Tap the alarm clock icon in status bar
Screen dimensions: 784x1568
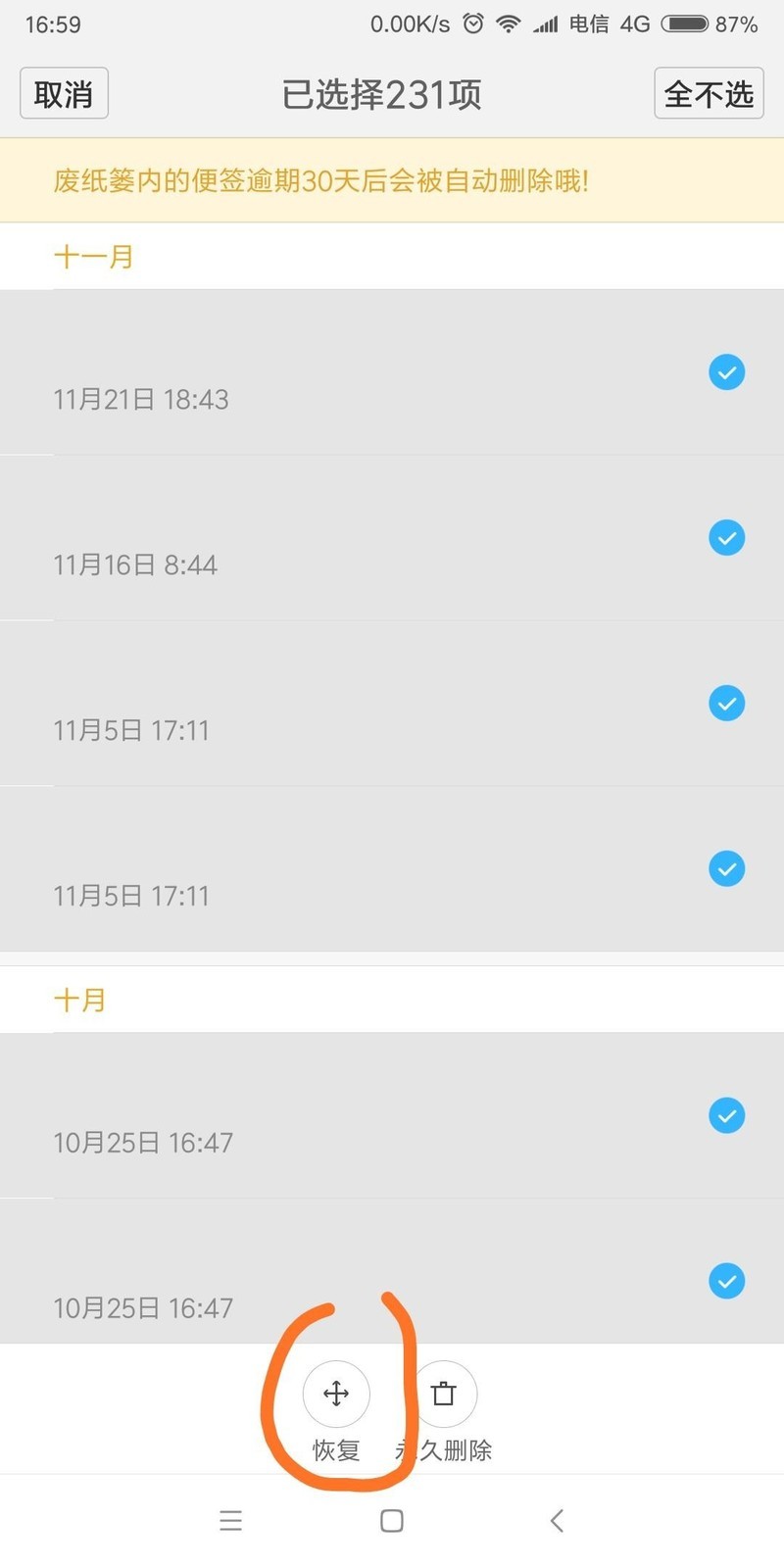(471, 24)
